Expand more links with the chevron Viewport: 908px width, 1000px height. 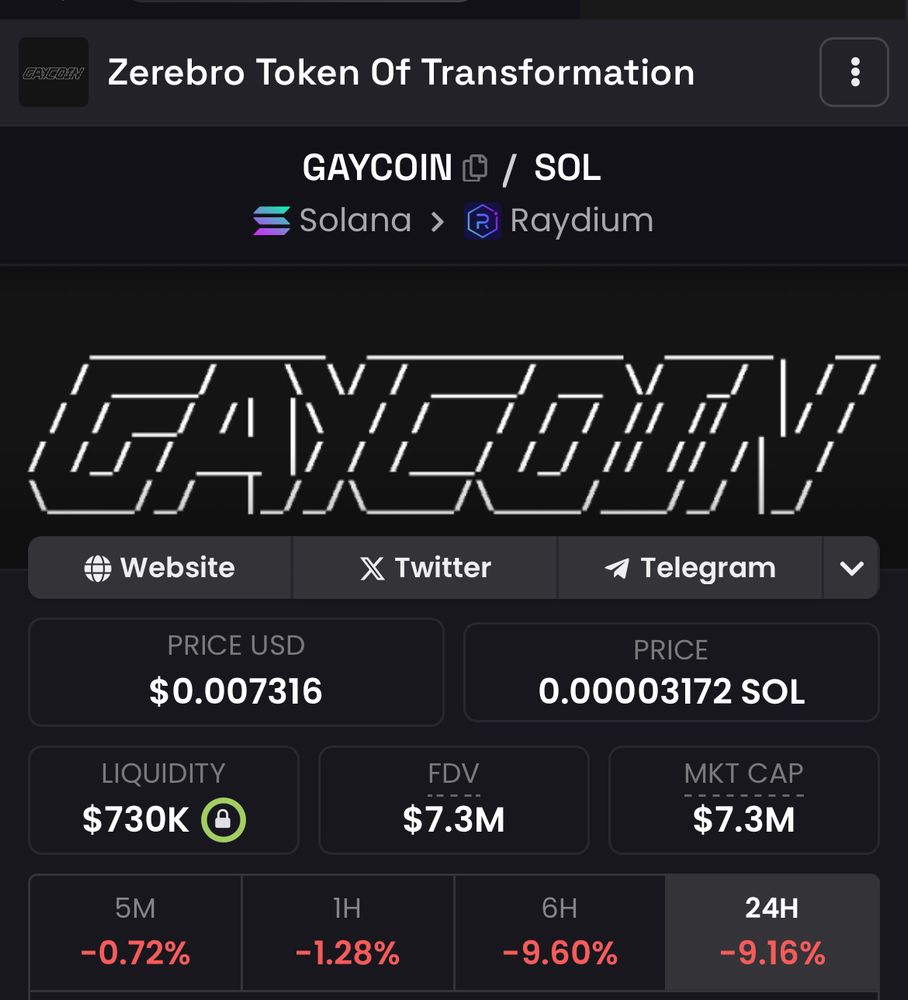(x=851, y=568)
